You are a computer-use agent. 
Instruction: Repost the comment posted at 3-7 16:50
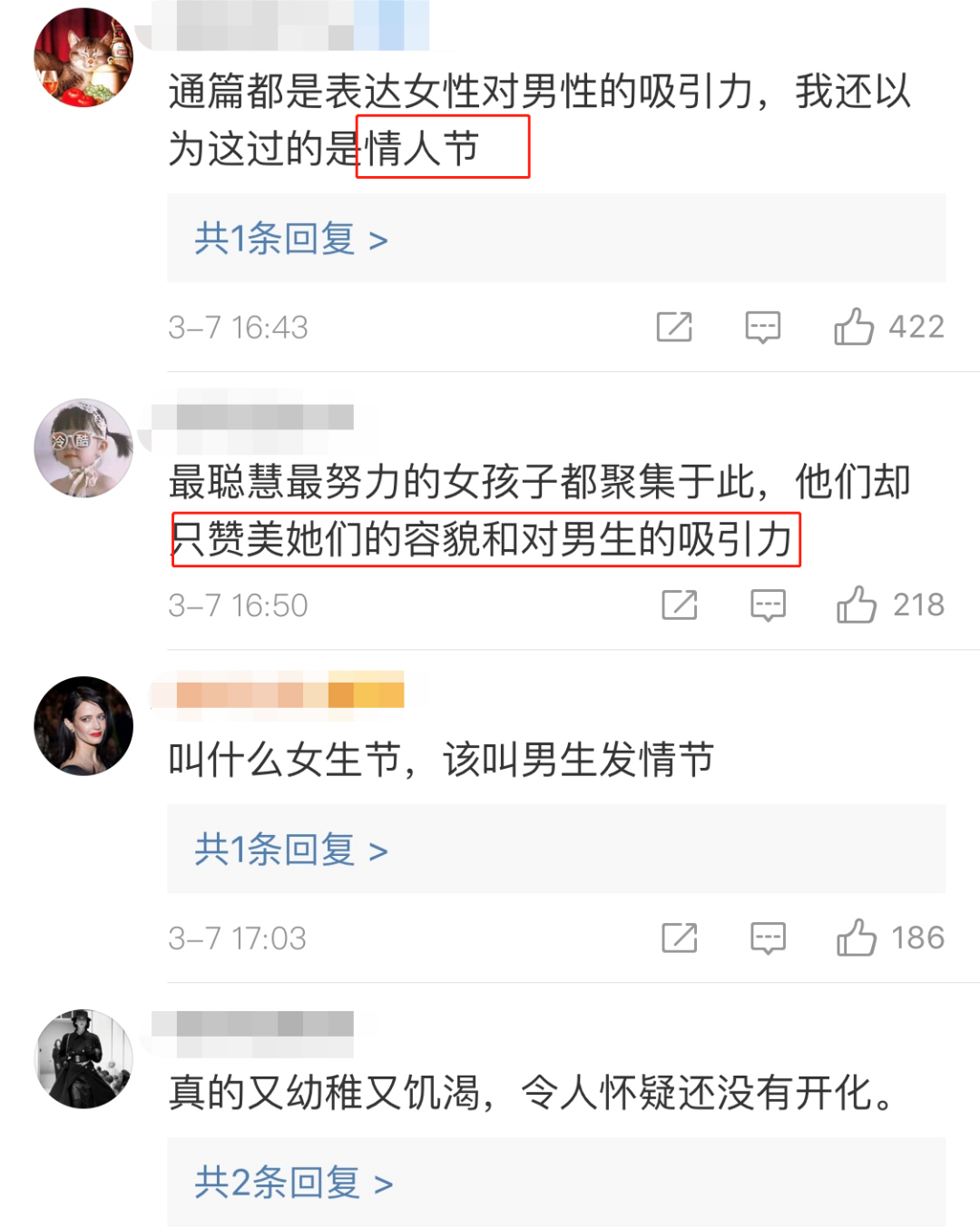coord(680,605)
